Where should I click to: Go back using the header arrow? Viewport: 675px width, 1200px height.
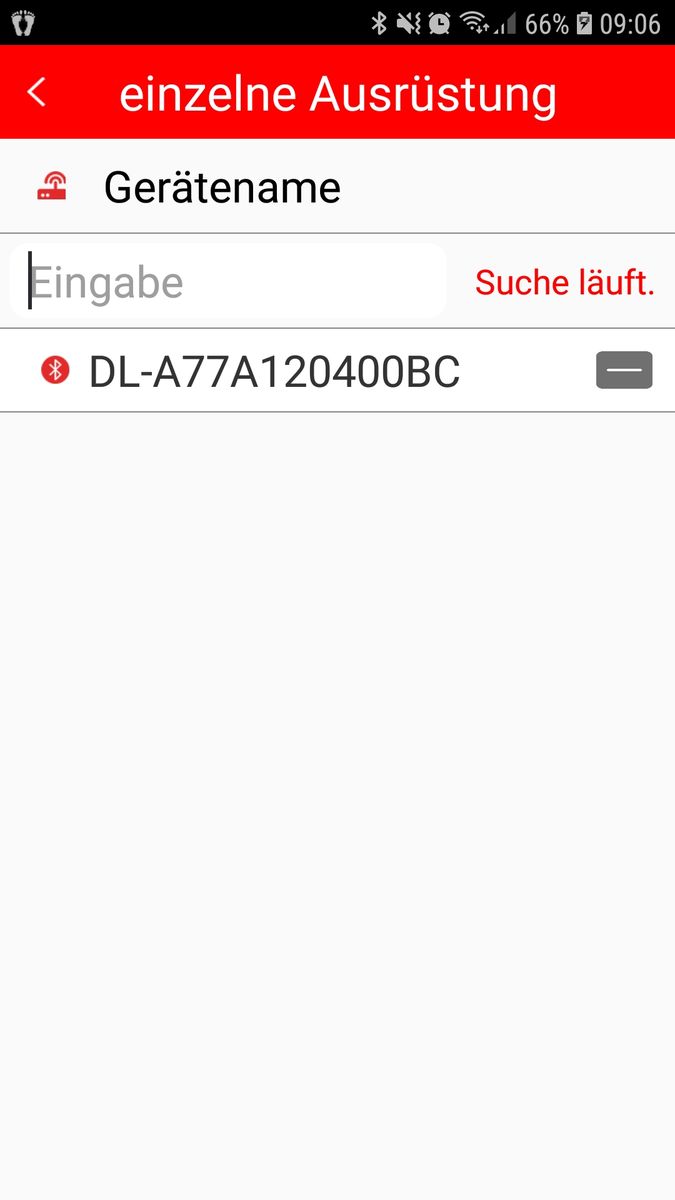[37, 93]
